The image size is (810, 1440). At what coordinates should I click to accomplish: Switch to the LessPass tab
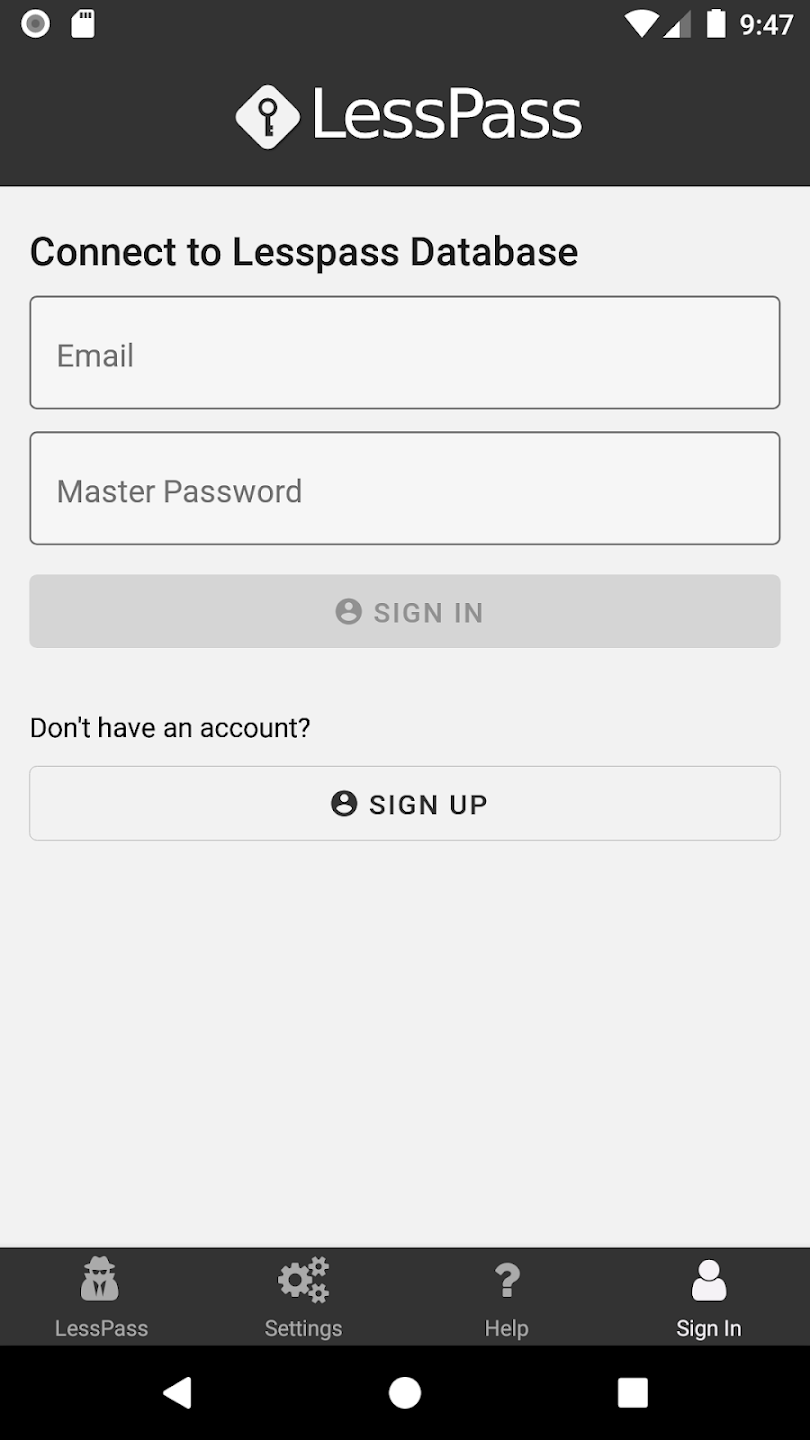click(101, 1297)
